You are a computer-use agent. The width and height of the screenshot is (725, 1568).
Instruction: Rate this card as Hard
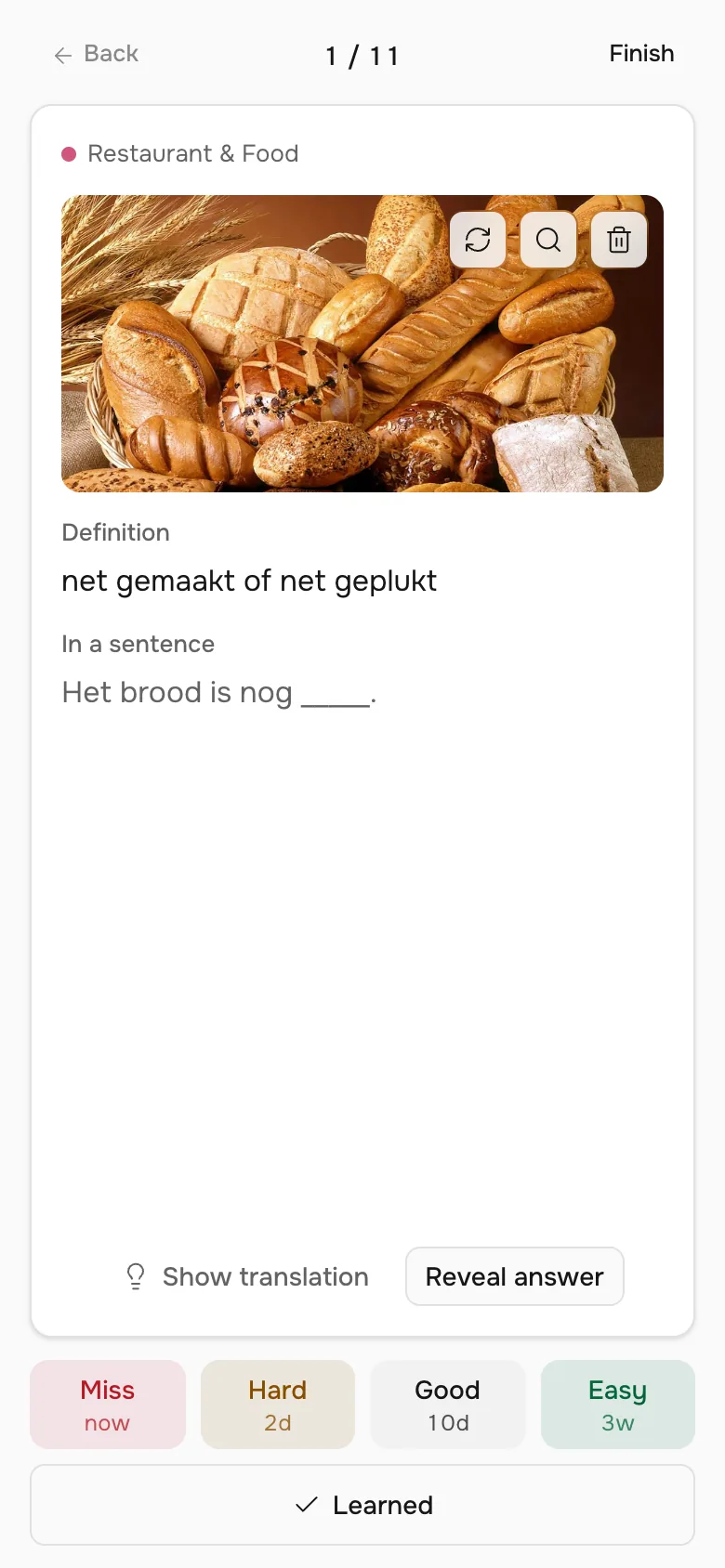point(278,1405)
